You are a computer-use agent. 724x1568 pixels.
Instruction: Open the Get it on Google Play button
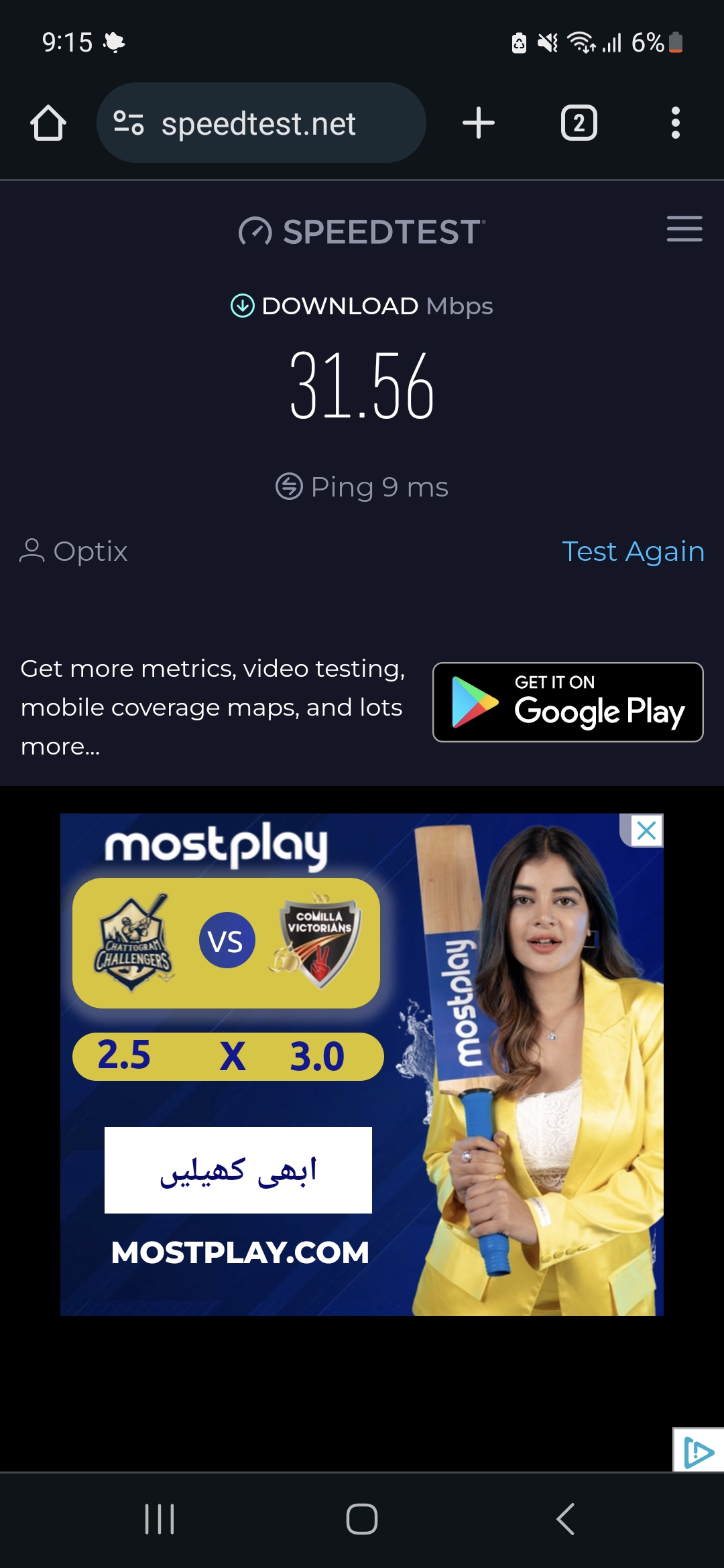tap(568, 702)
